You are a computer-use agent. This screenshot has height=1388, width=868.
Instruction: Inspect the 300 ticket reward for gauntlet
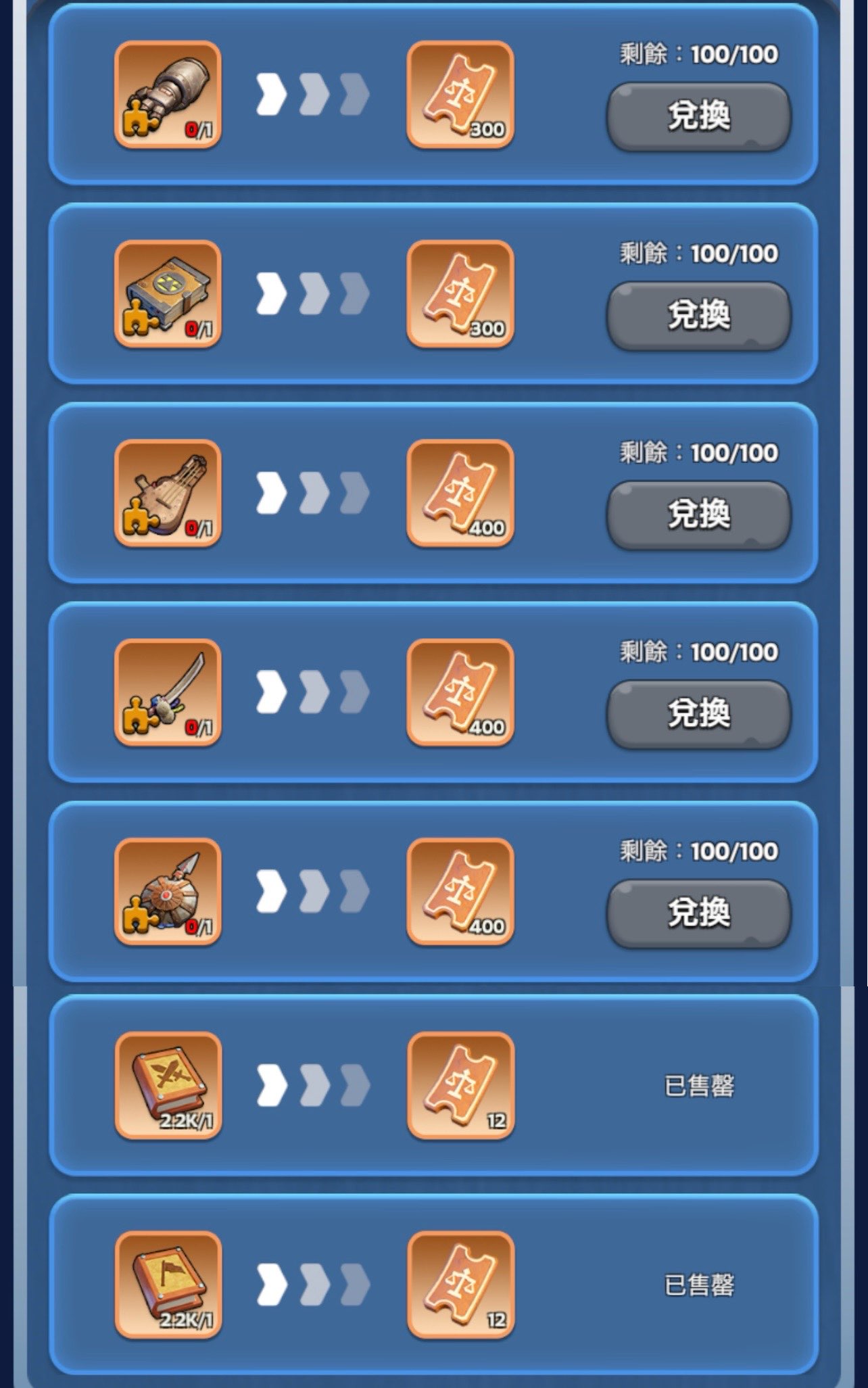click(460, 95)
